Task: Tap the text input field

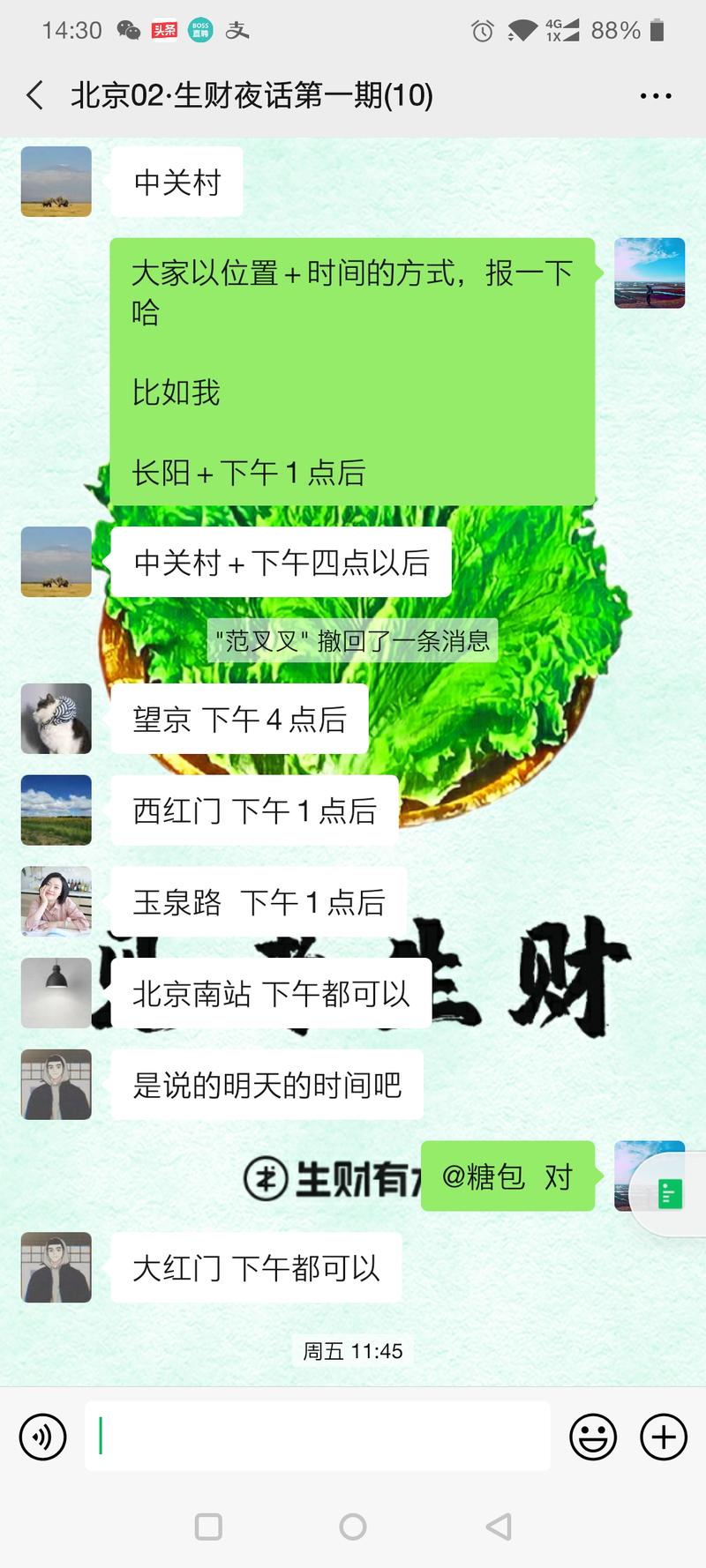Action: click(318, 1437)
